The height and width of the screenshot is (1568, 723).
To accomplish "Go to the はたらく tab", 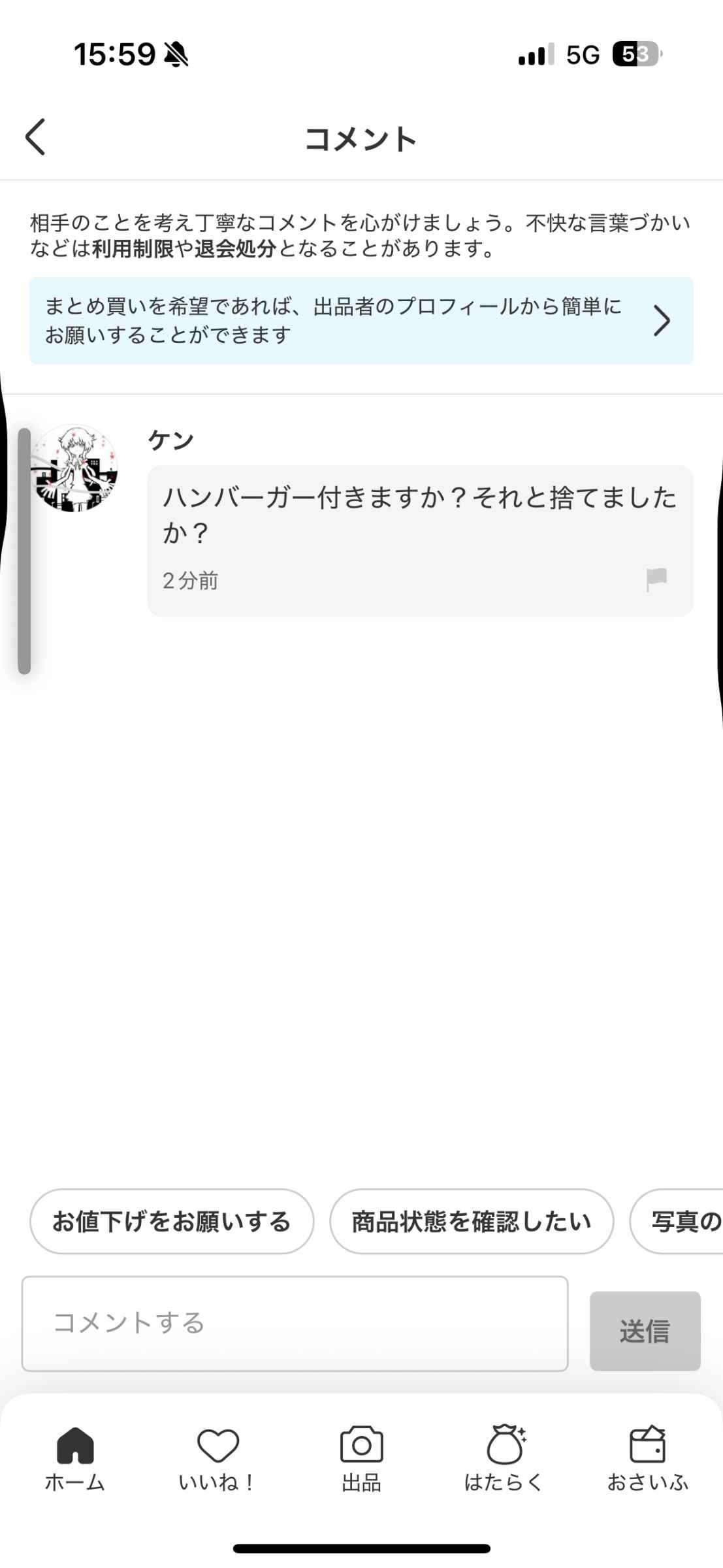I will (504, 1459).
